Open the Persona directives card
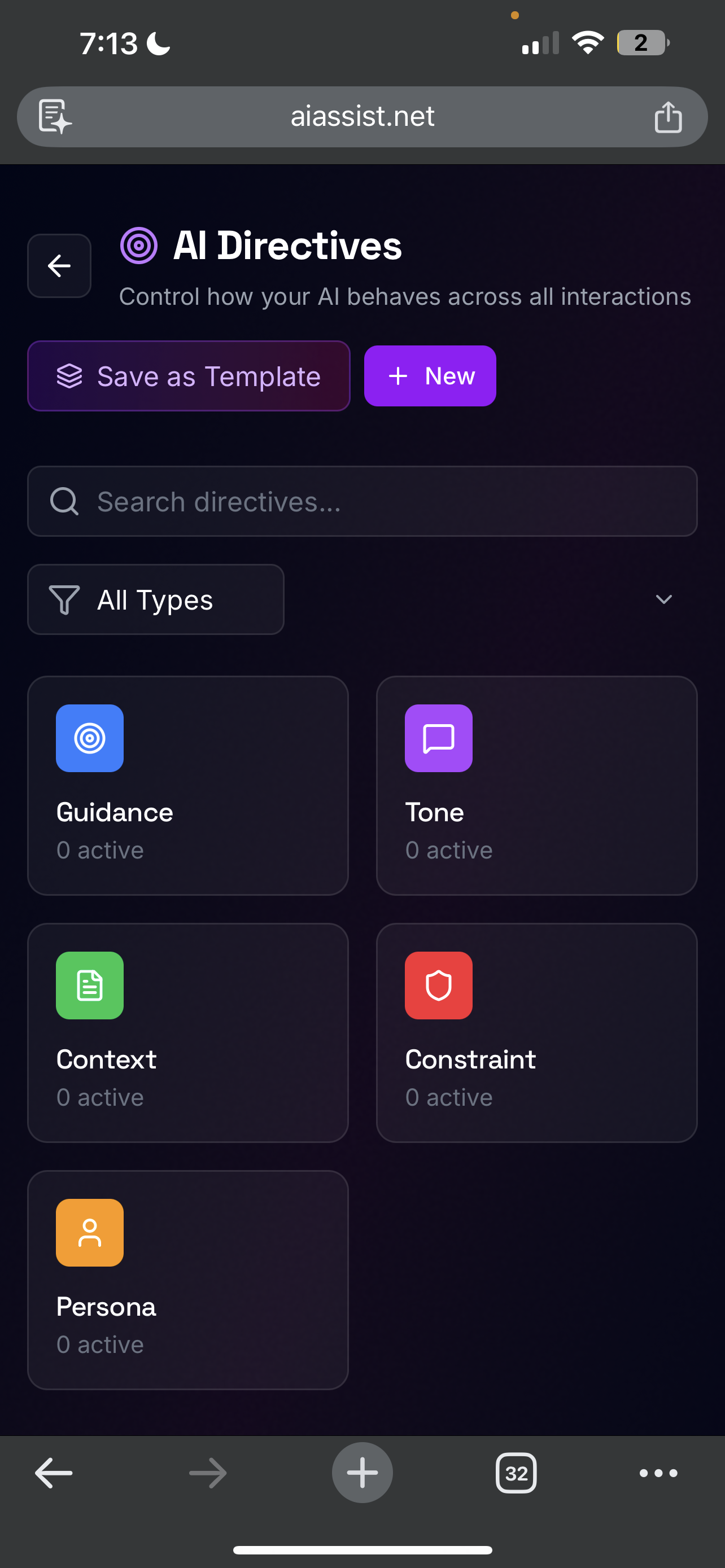Image resolution: width=725 pixels, height=1568 pixels. 187,1280
